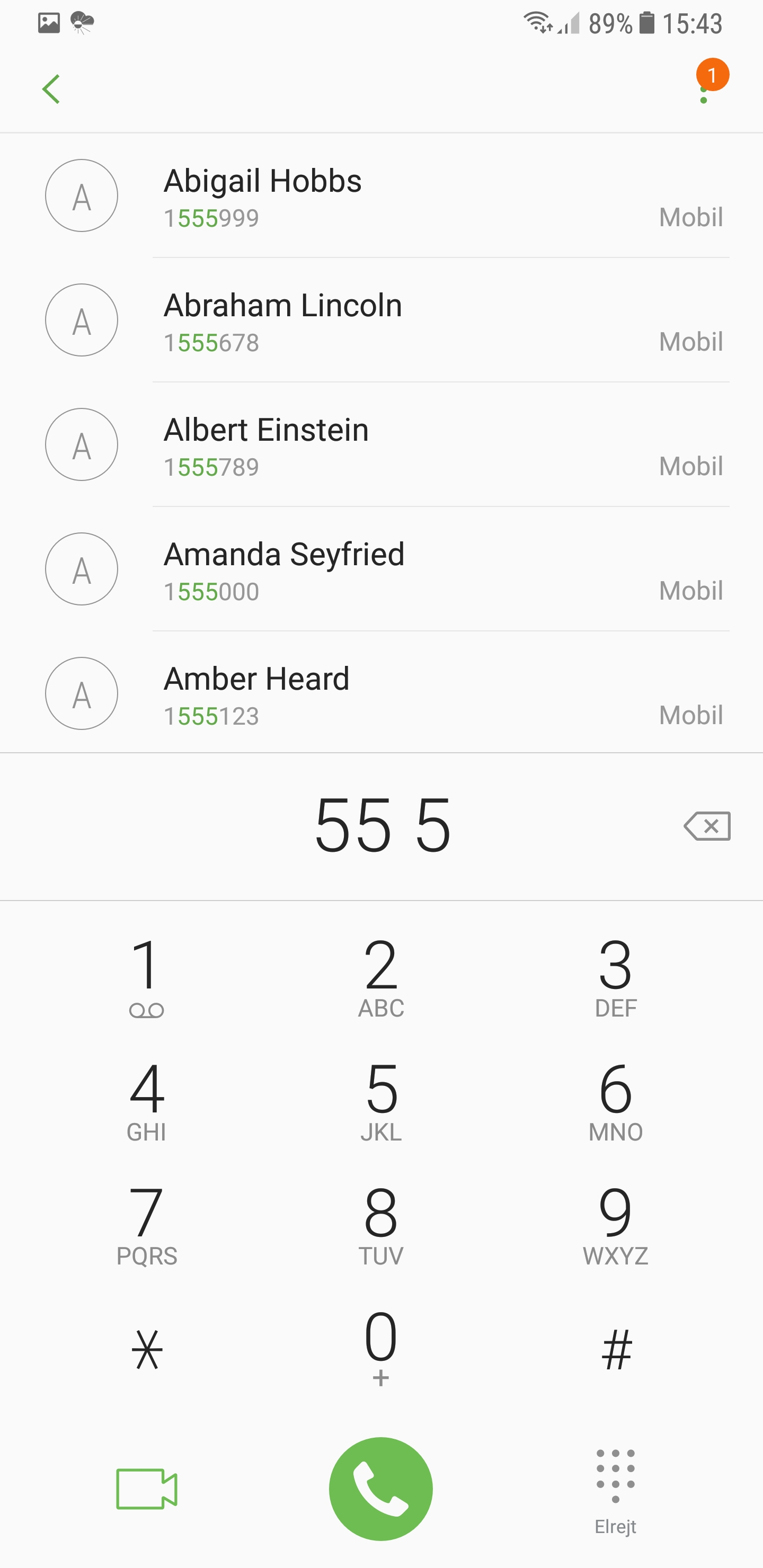Tap the 2 ABC key
Image resolution: width=763 pixels, height=1568 pixels.
pyautogui.click(x=381, y=977)
